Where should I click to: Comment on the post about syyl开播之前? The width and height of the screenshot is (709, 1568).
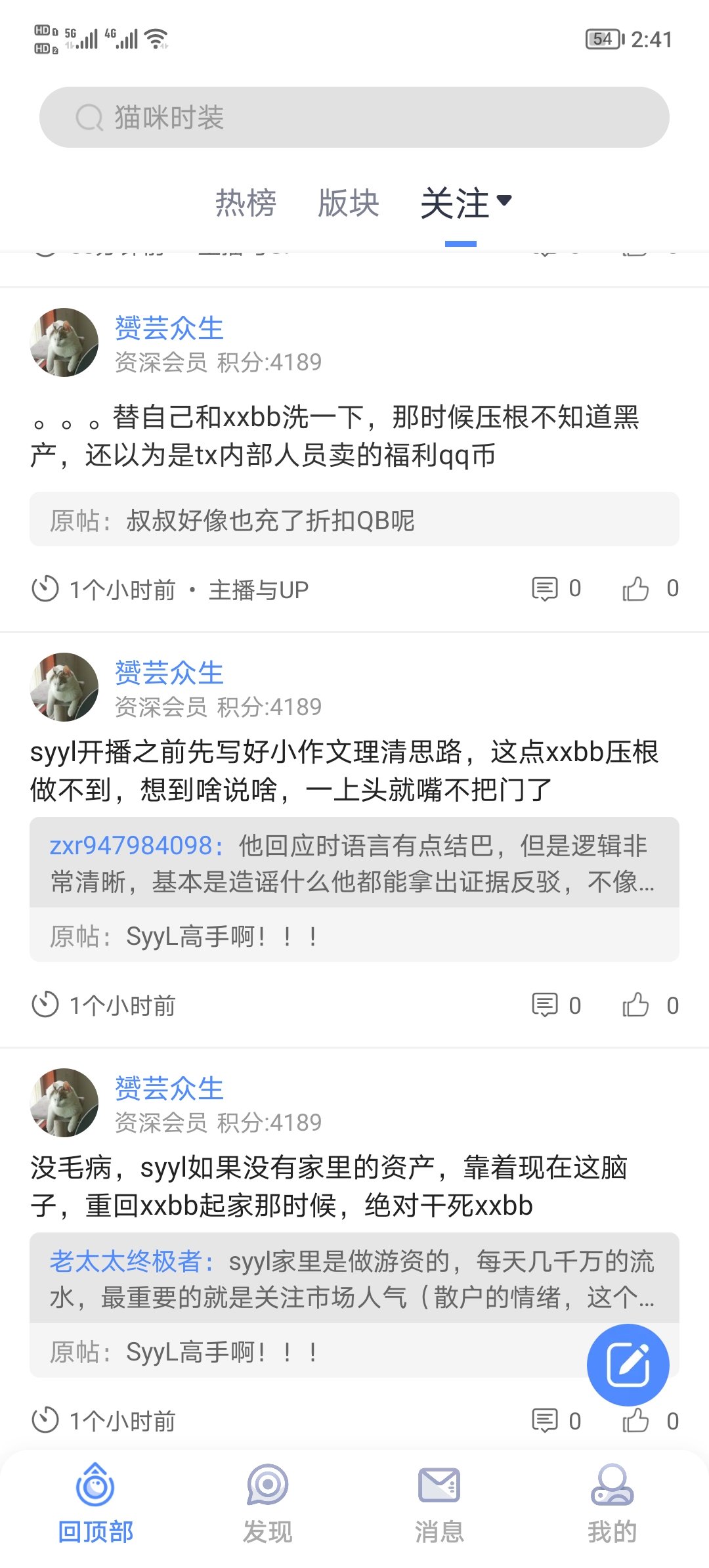pos(557,1005)
